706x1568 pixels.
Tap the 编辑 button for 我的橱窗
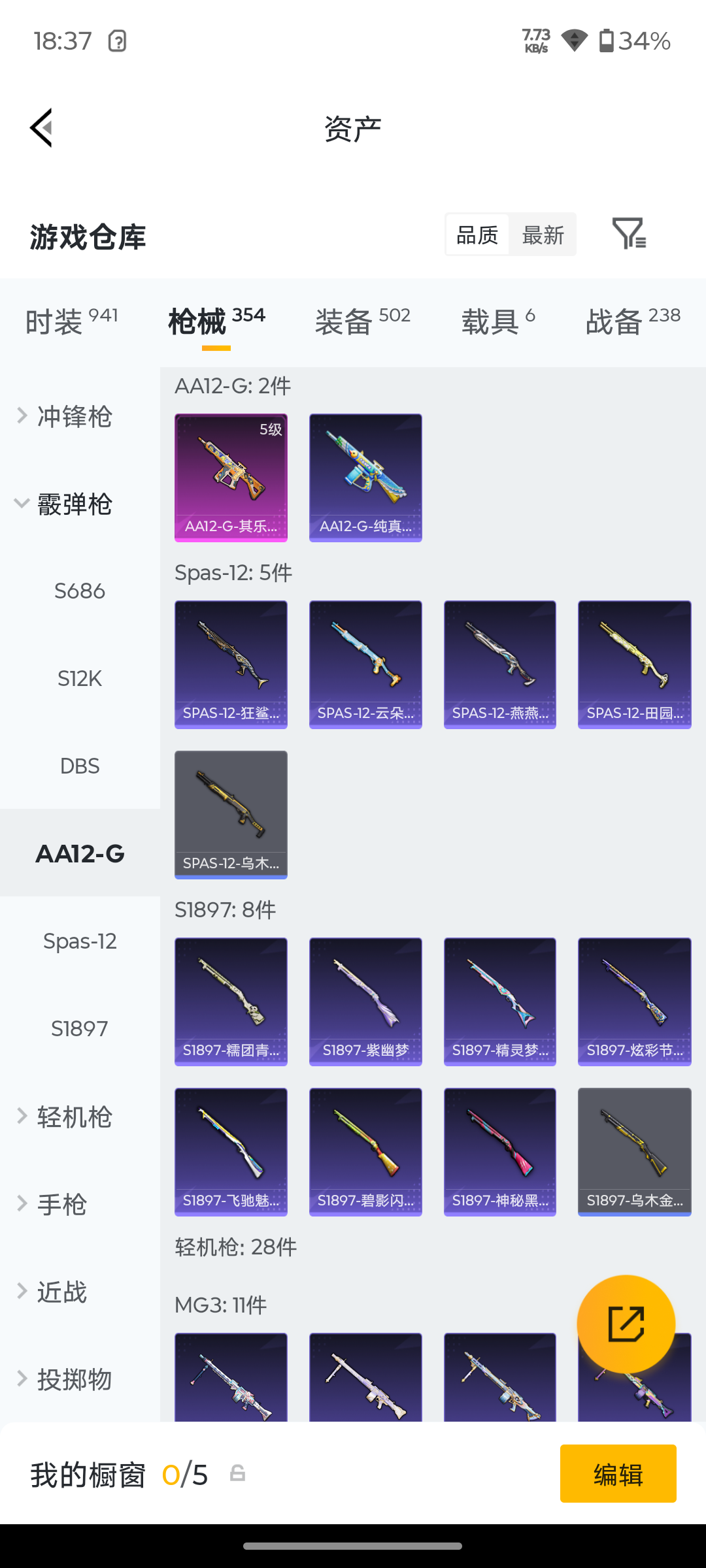pos(618,1474)
